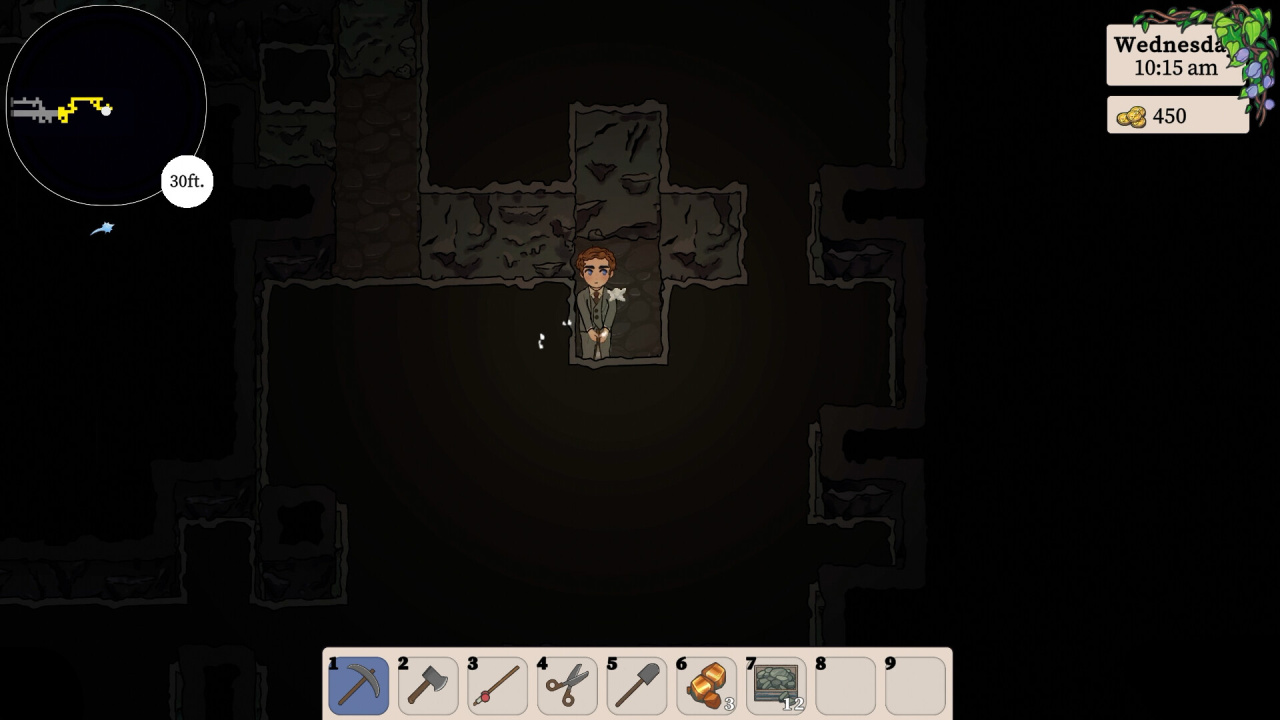Open the circular cave minimap

click(106, 105)
